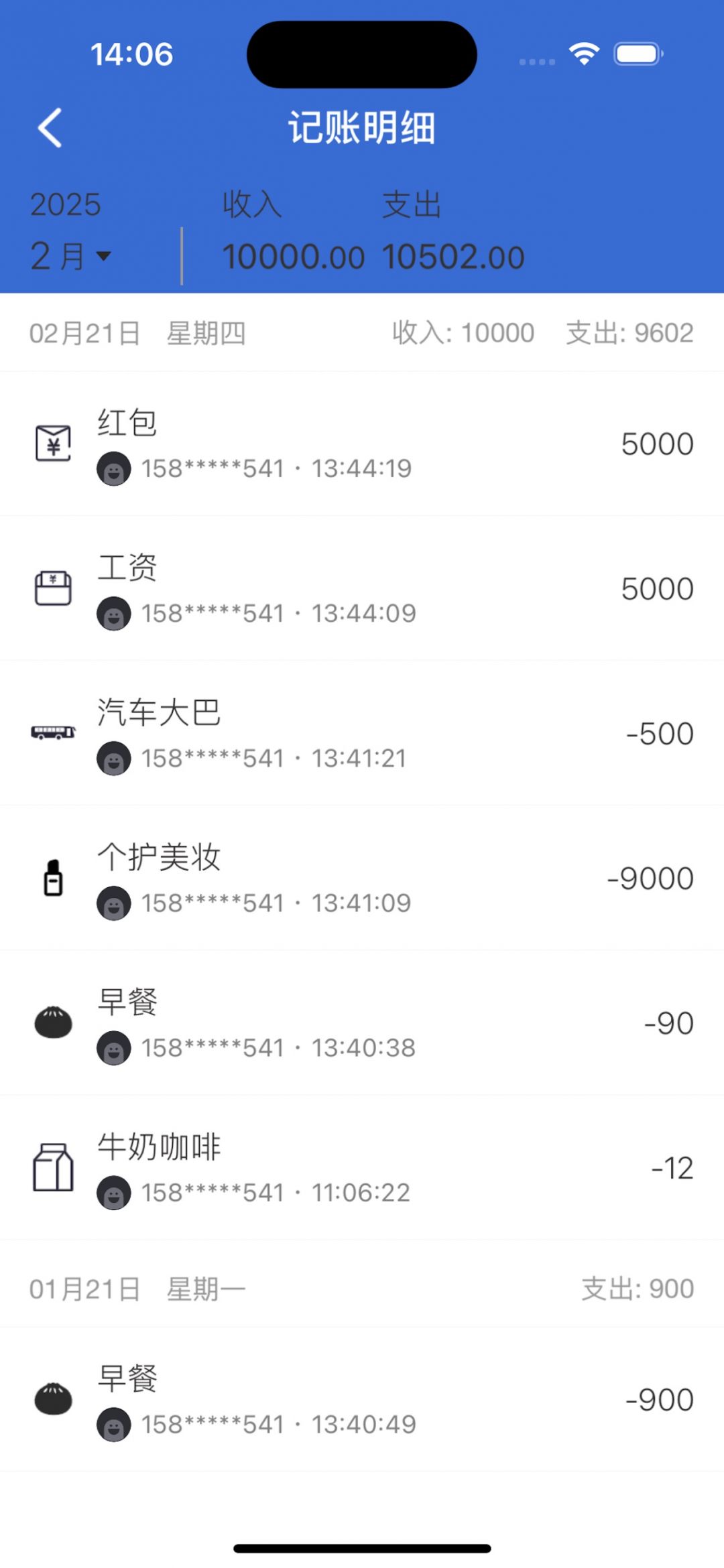Open the 工资 5000 income entry
This screenshot has width=724, height=1568.
362,588
